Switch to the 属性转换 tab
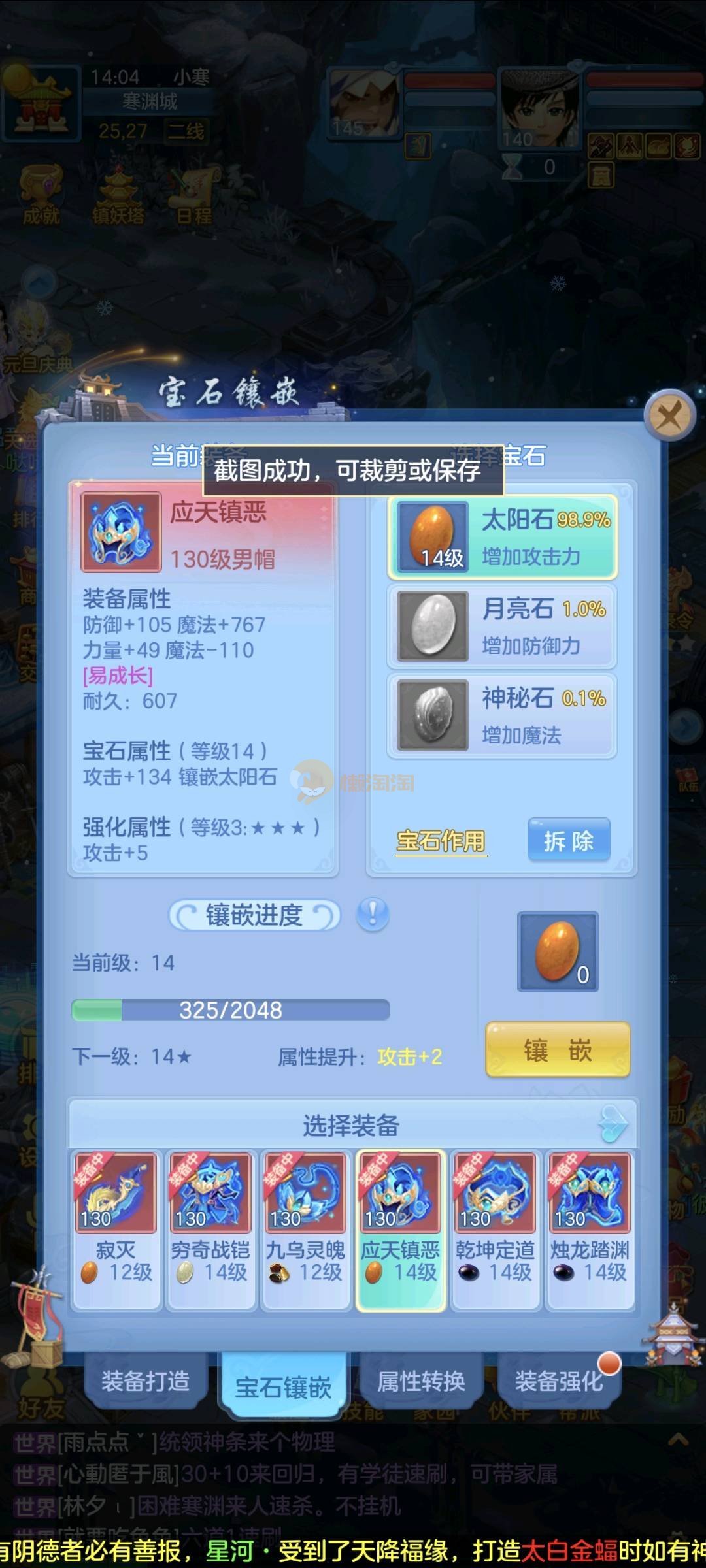Viewport: 706px width, 1568px height. click(421, 1381)
